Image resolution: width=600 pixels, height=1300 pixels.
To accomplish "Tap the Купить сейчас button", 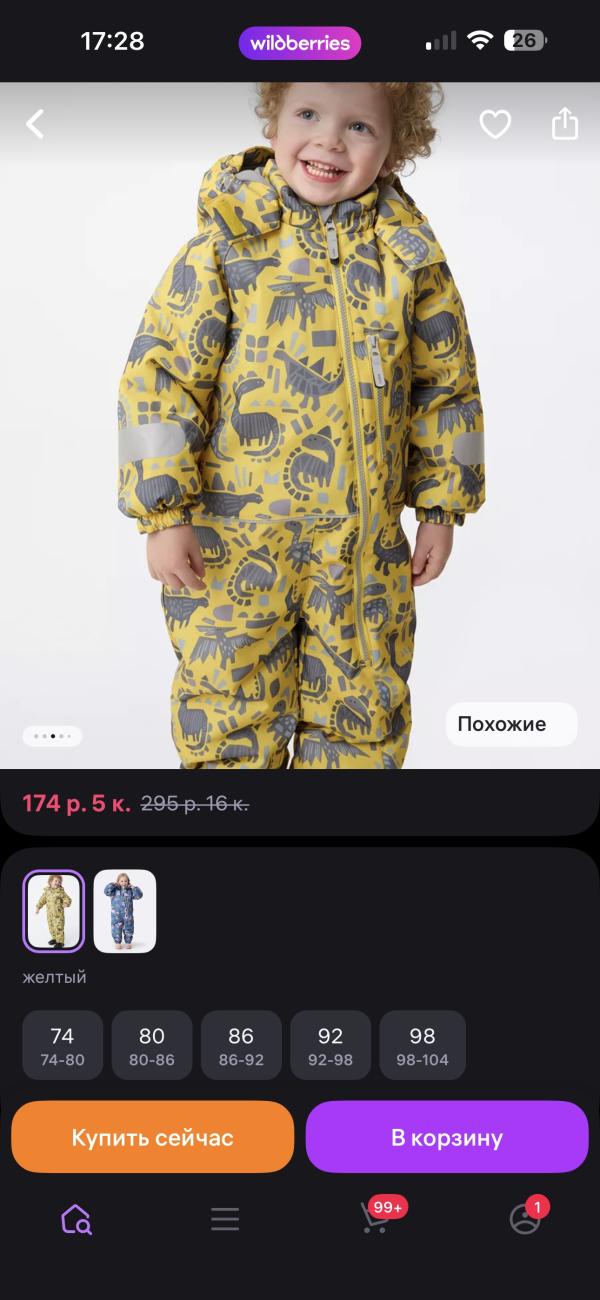I will click(152, 1137).
